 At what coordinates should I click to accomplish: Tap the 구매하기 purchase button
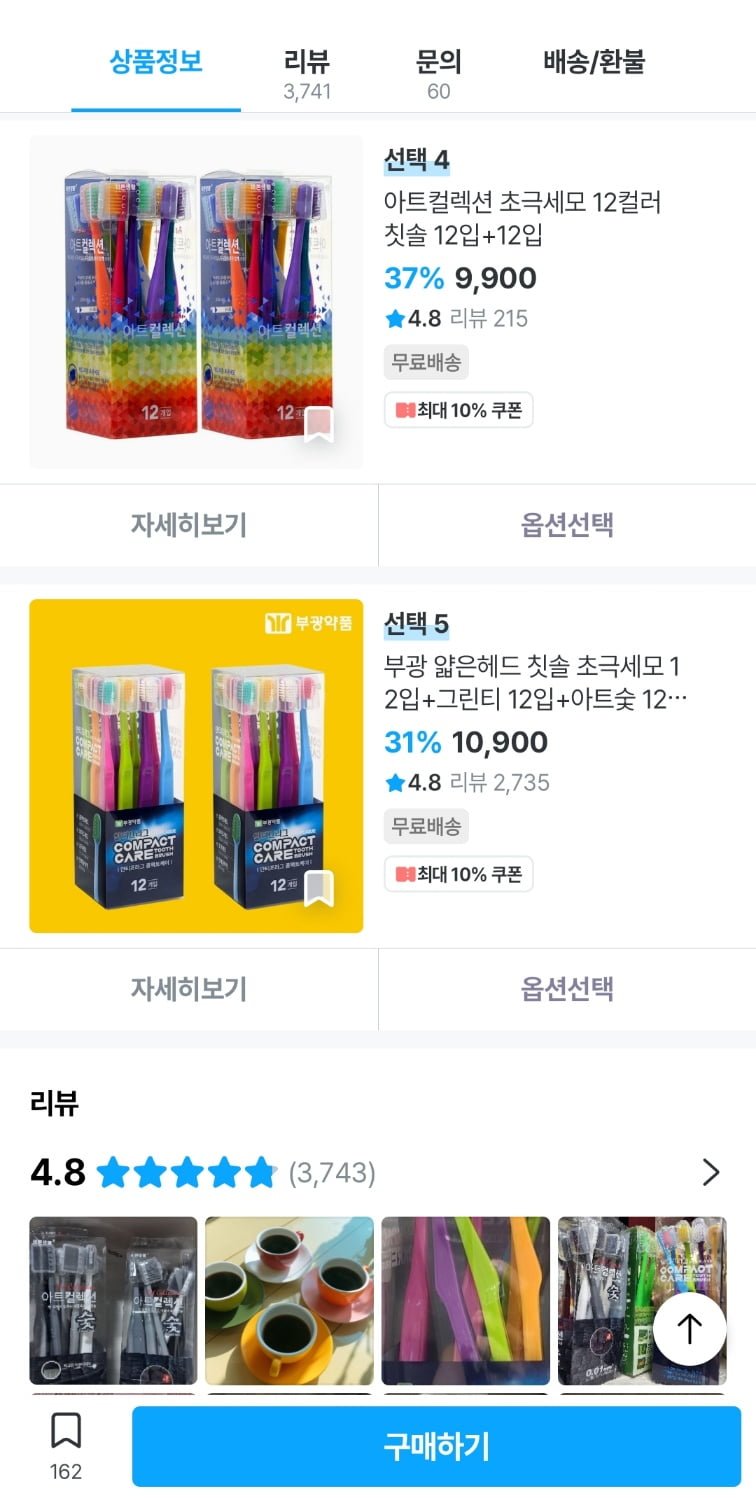tap(436, 1446)
